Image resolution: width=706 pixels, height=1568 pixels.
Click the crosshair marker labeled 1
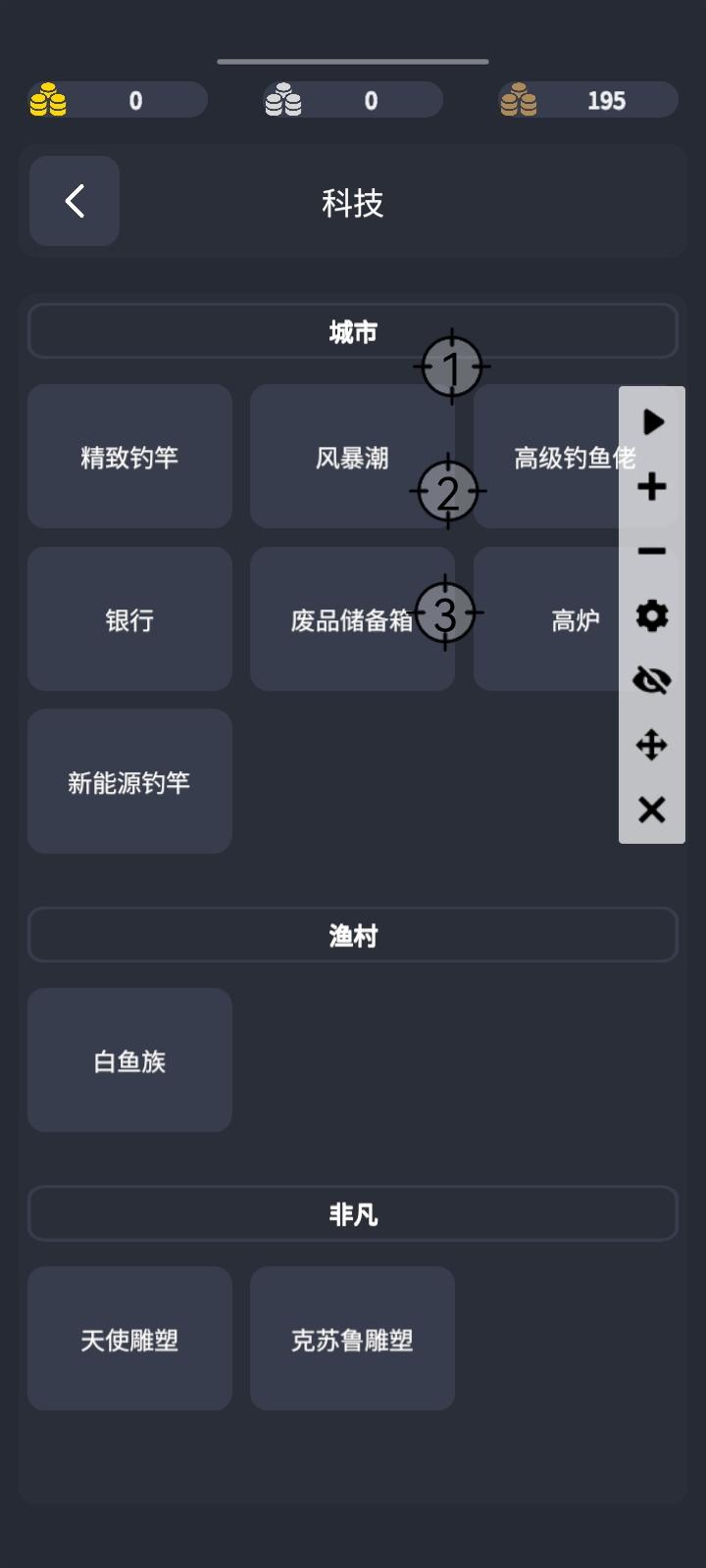[x=450, y=367]
